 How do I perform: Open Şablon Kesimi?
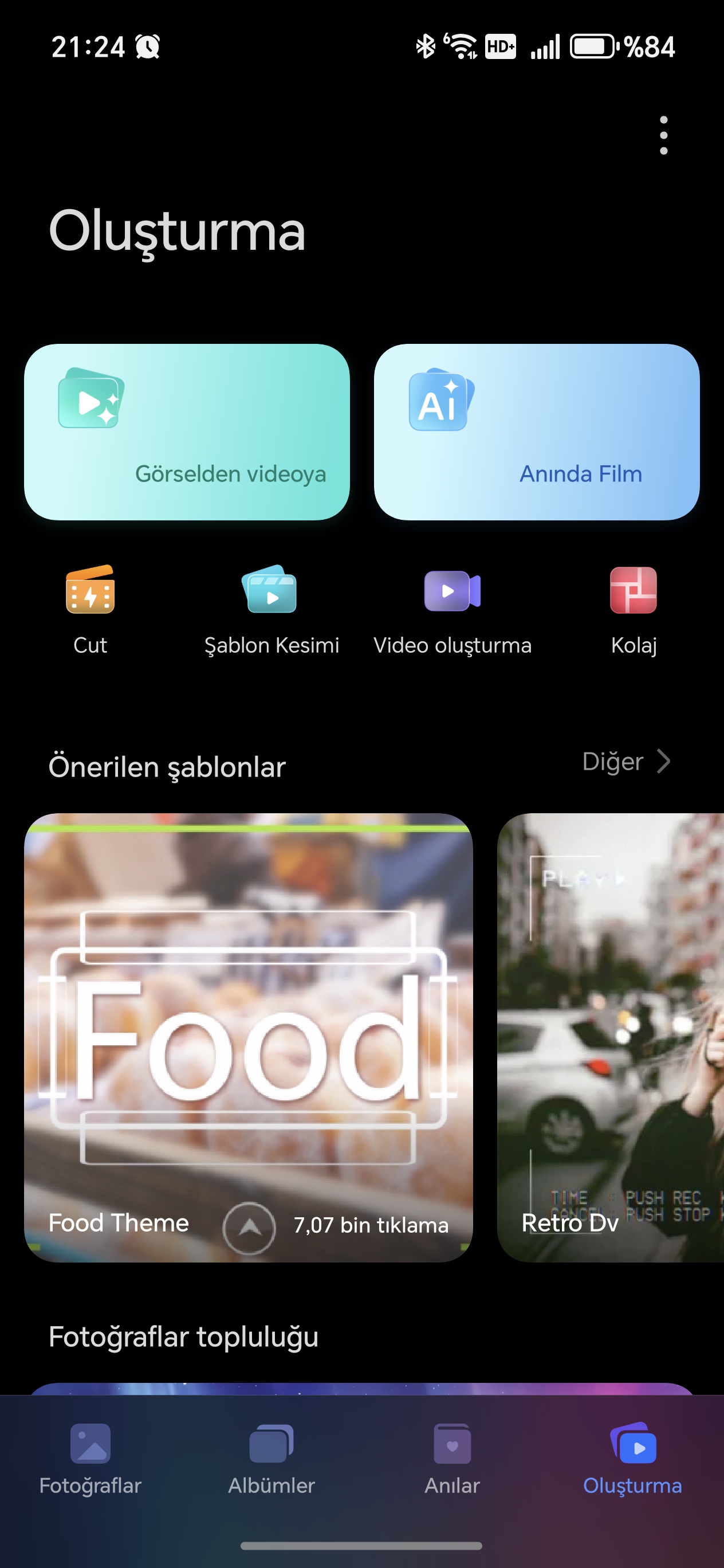pyautogui.click(x=271, y=610)
